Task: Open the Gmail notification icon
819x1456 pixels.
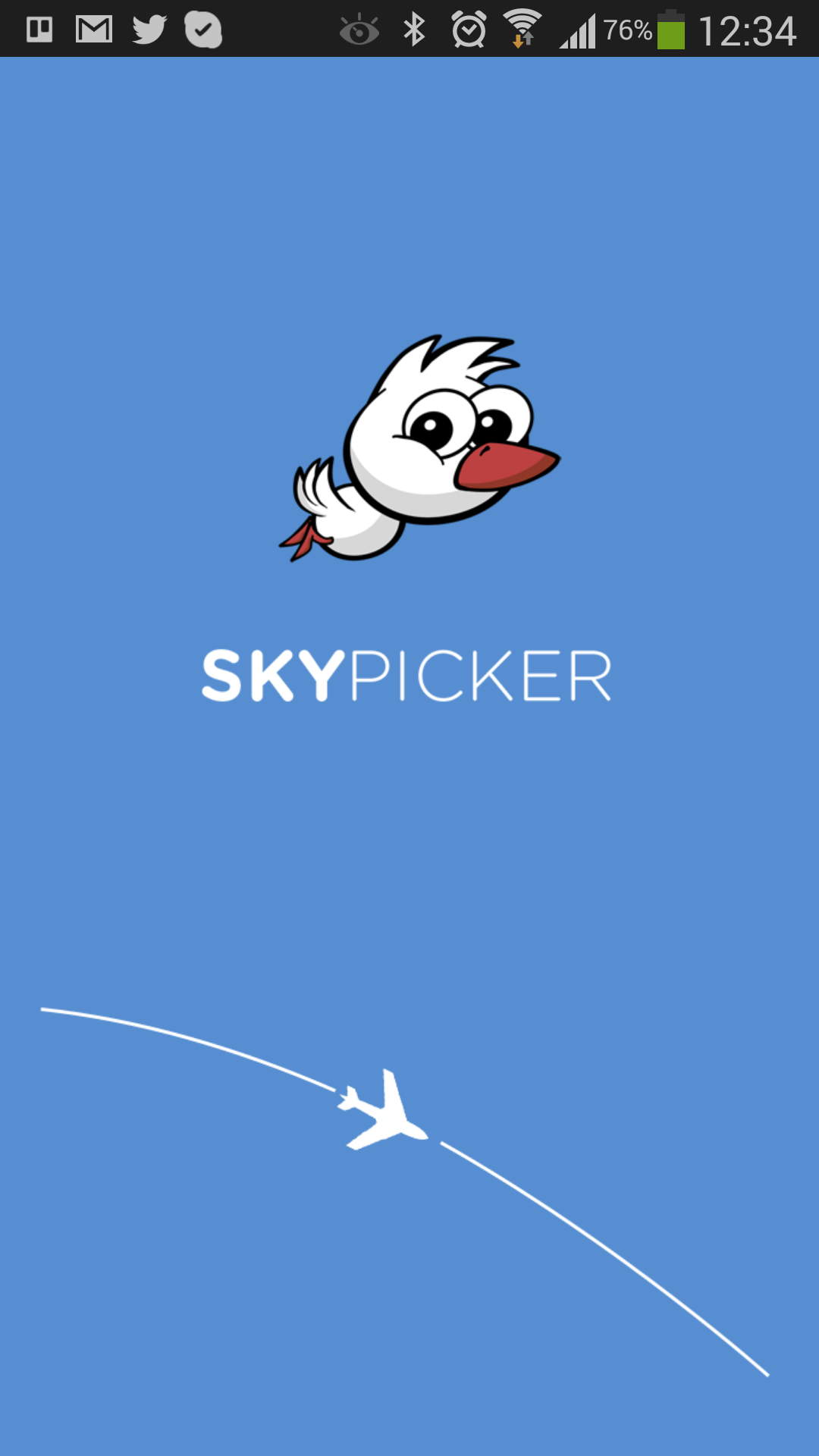Action: 93,28
